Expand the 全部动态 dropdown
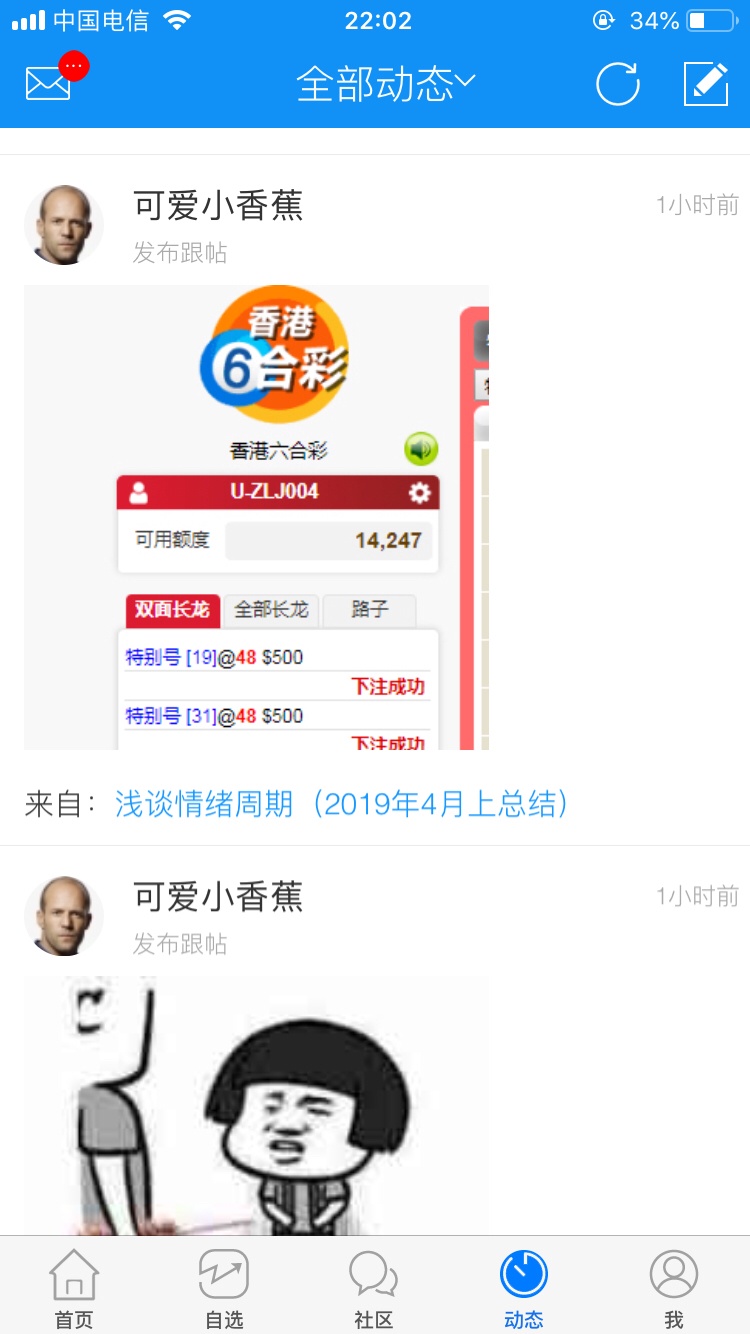Viewport: 750px width, 1334px height. pyautogui.click(x=386, y=85)
